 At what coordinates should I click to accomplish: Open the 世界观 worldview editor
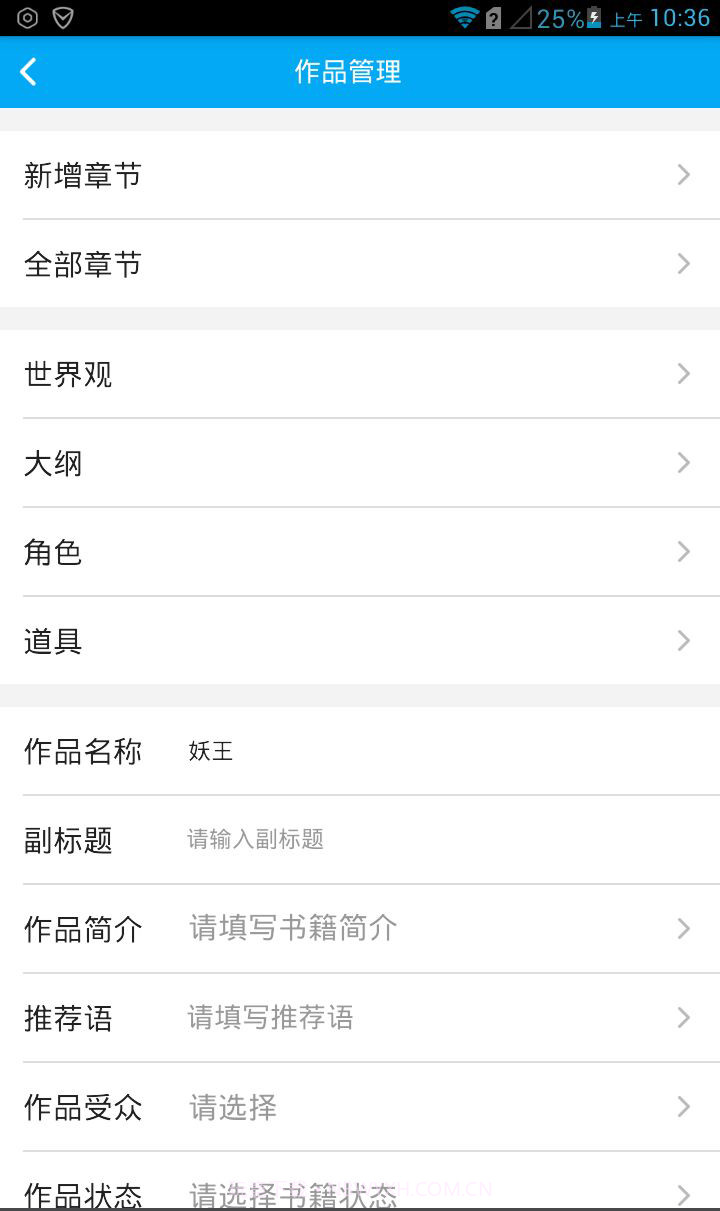pos(360,374)
